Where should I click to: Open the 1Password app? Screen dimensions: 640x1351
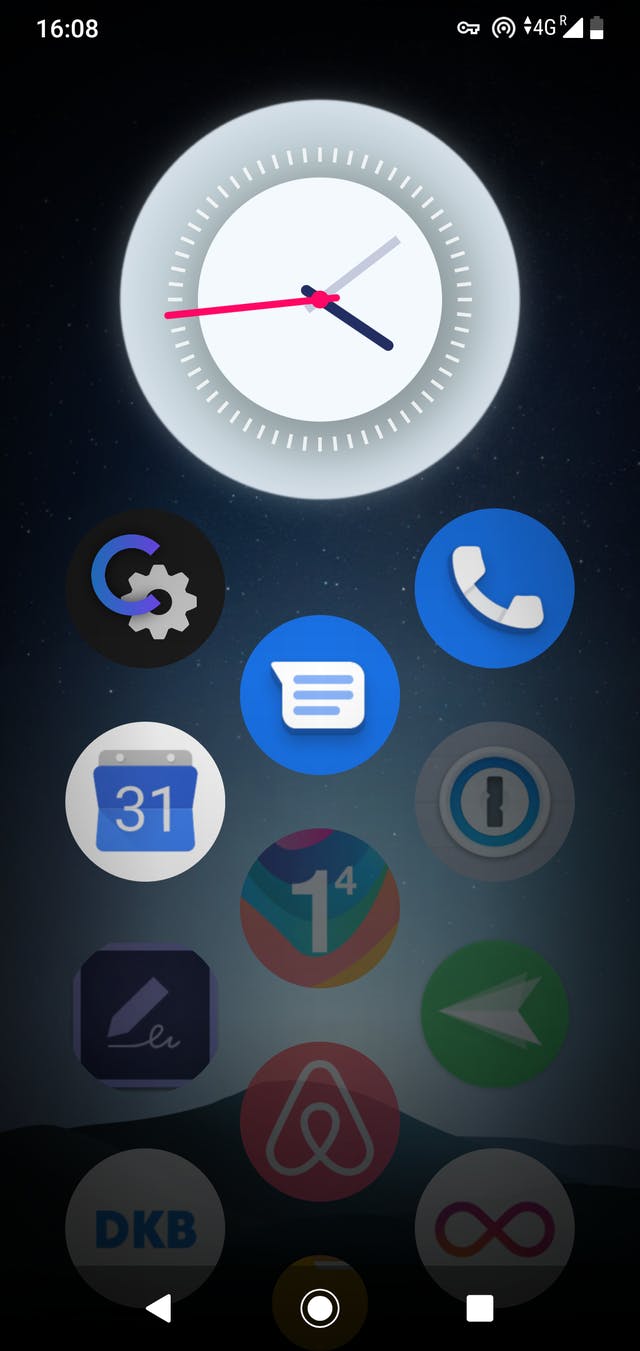point(494,801)
